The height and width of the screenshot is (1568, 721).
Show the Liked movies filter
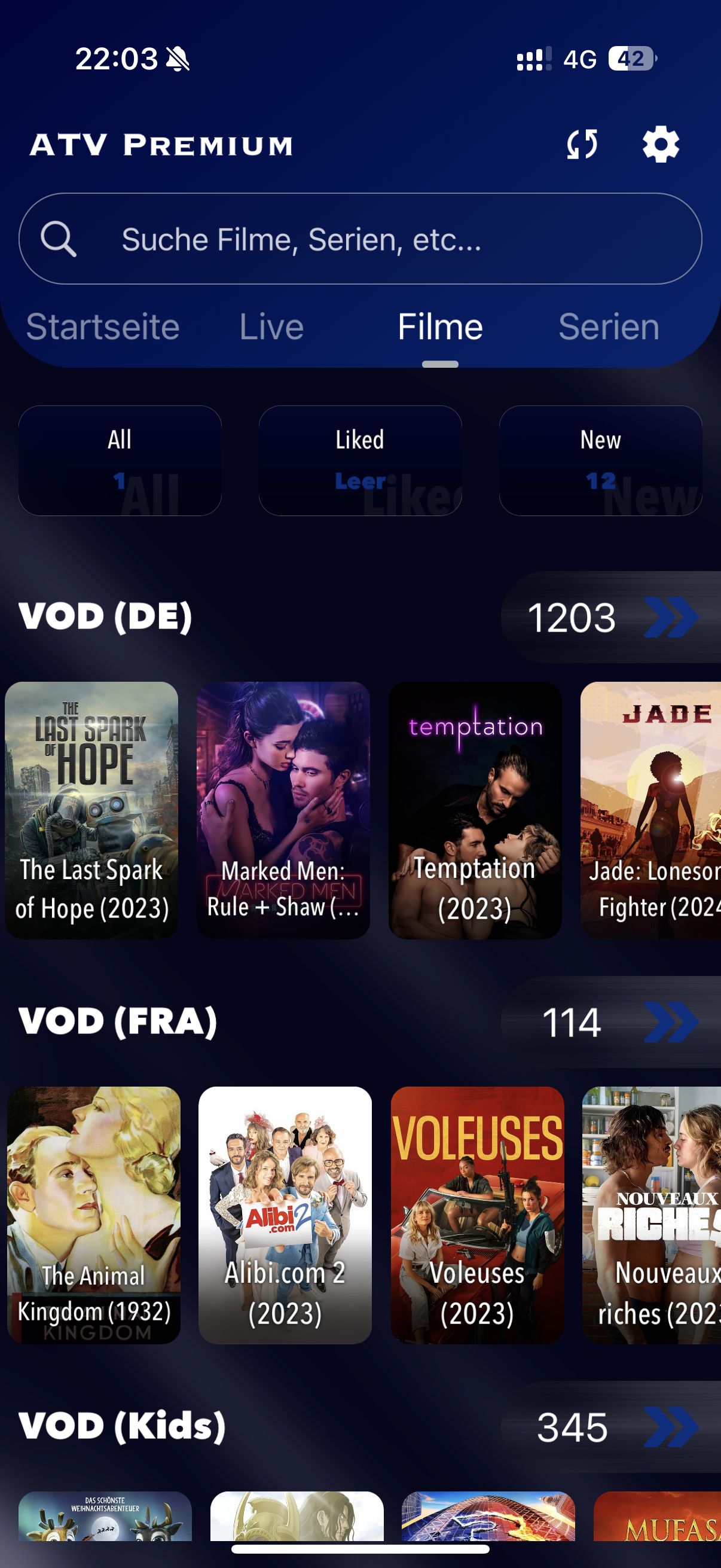tap(360, 460)
